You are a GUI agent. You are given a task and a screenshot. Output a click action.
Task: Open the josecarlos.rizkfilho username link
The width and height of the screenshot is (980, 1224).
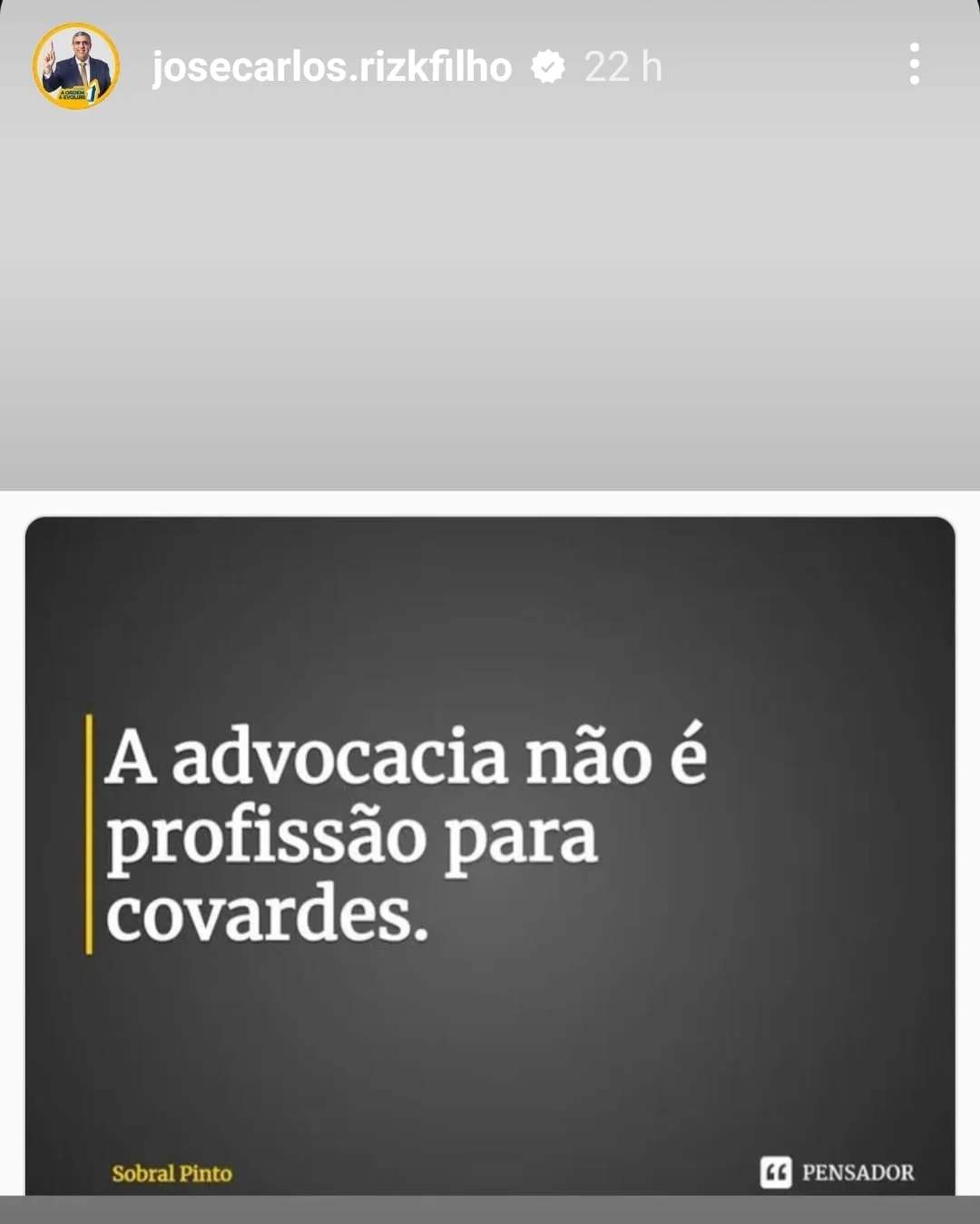(x=332, y=67)
